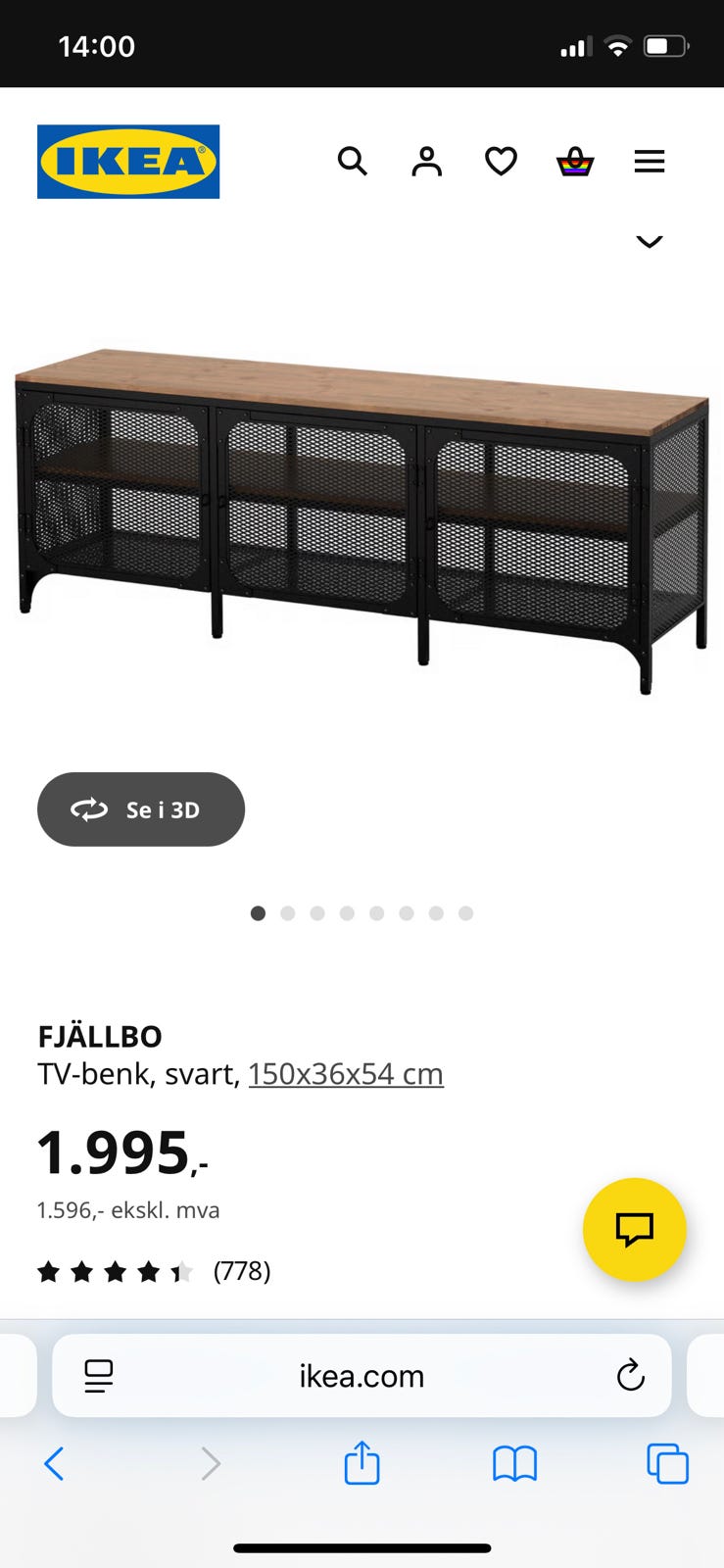Collapse the product header section
The image size is (724, 1568).
[x=650, y=241]
